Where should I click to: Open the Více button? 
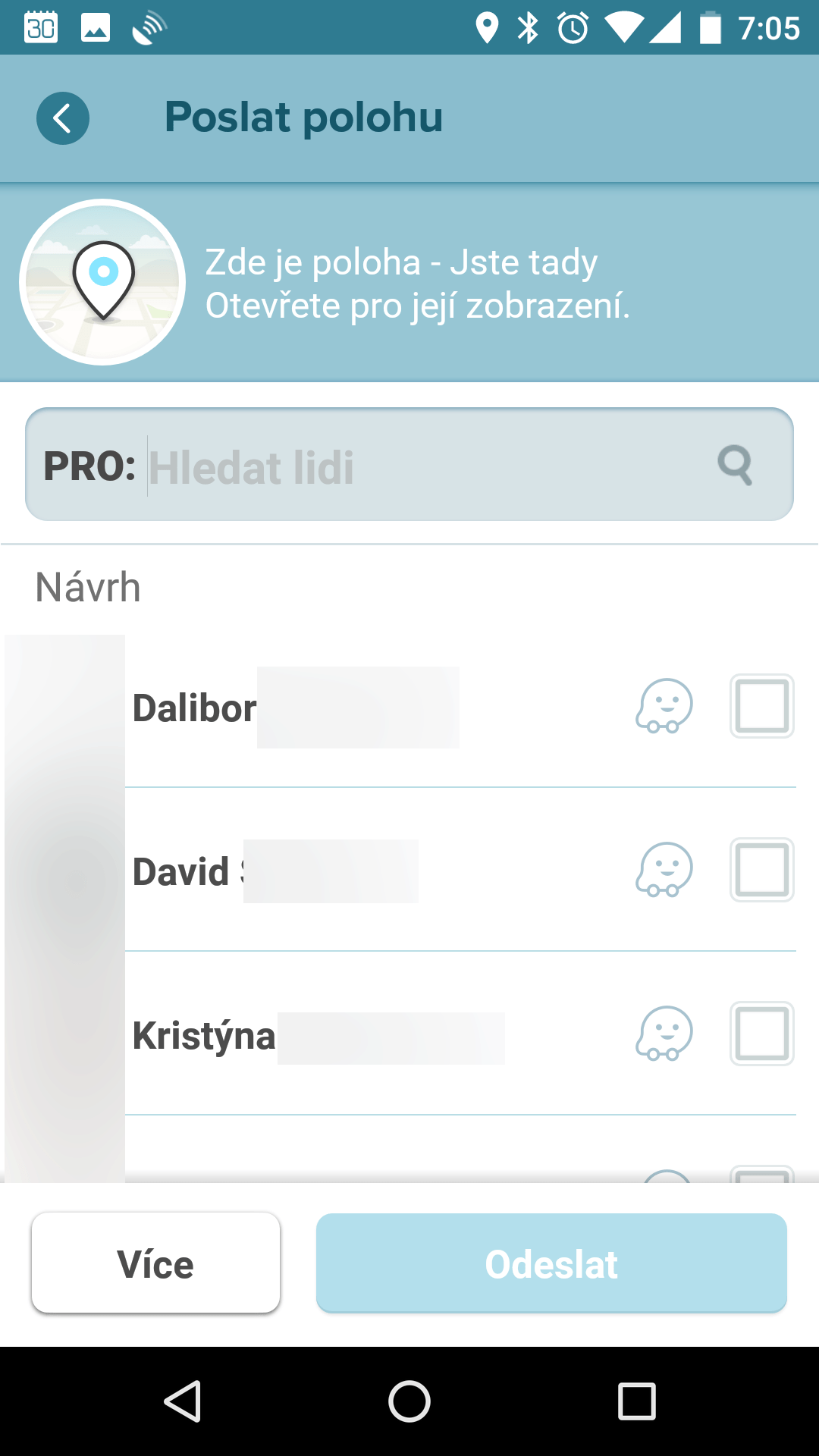(155, 1263)
